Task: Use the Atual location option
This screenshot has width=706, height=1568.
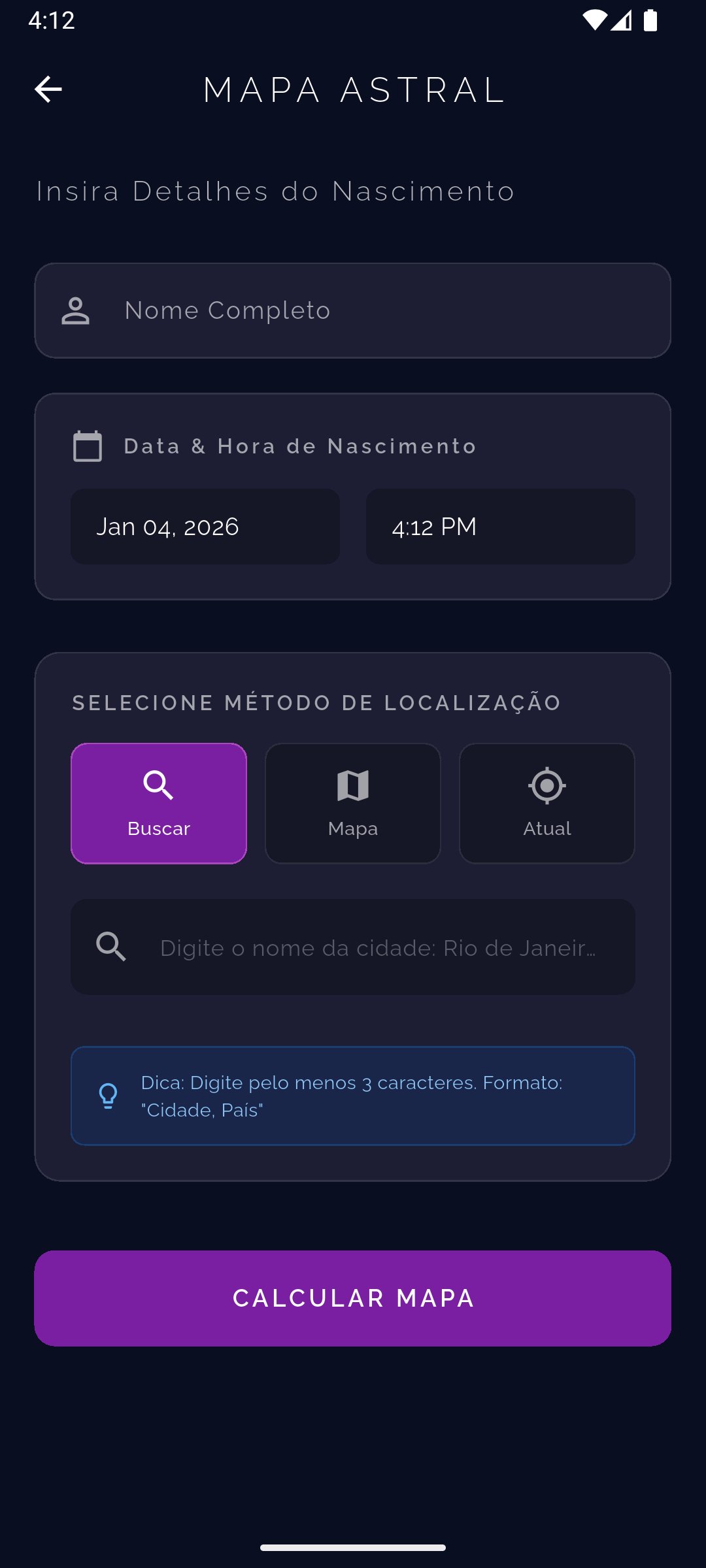Action: coord(547,803)
